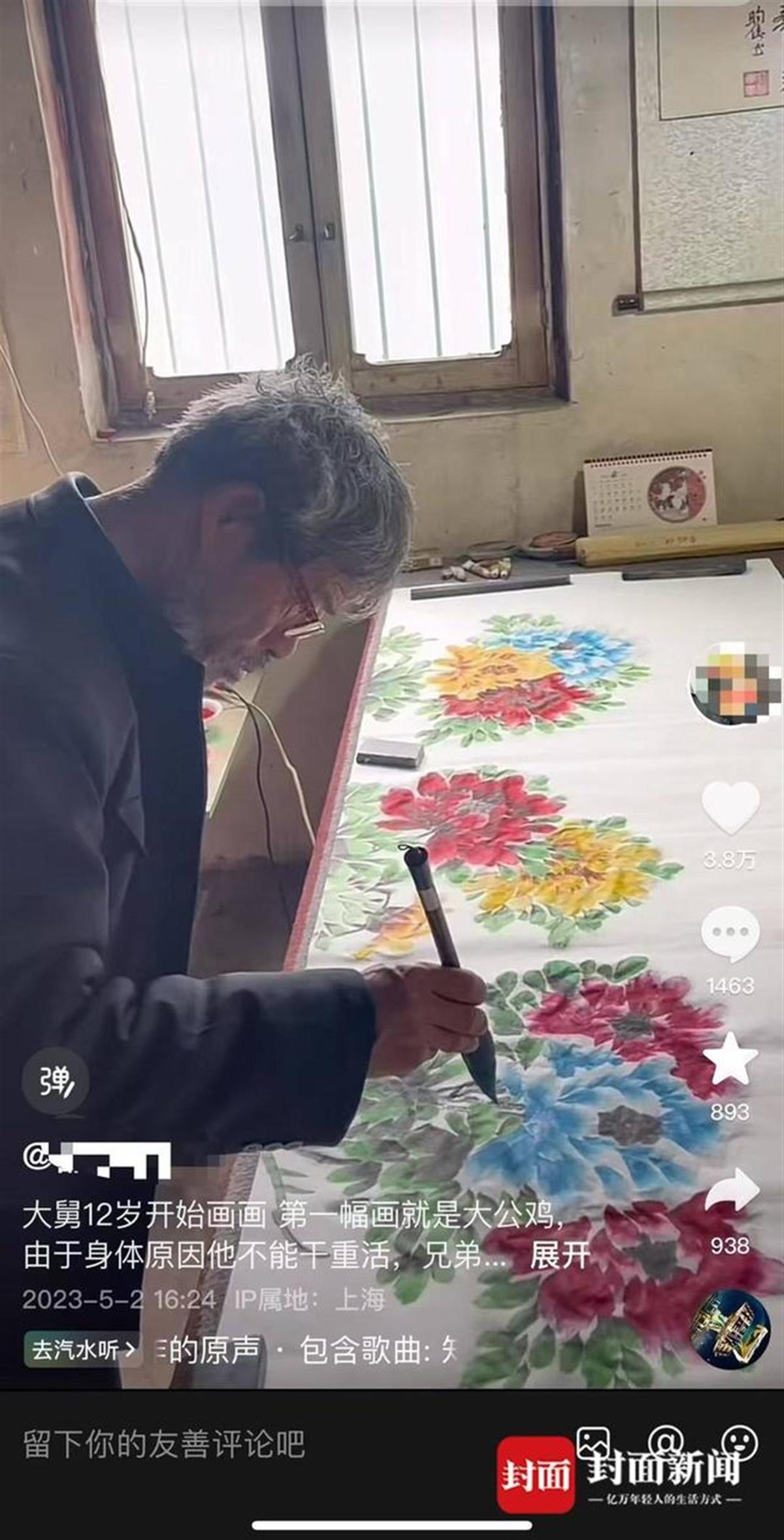784x1540 pixels.
Task: Open the comments with 1463 replies
Action: click(x=730, y=936)
